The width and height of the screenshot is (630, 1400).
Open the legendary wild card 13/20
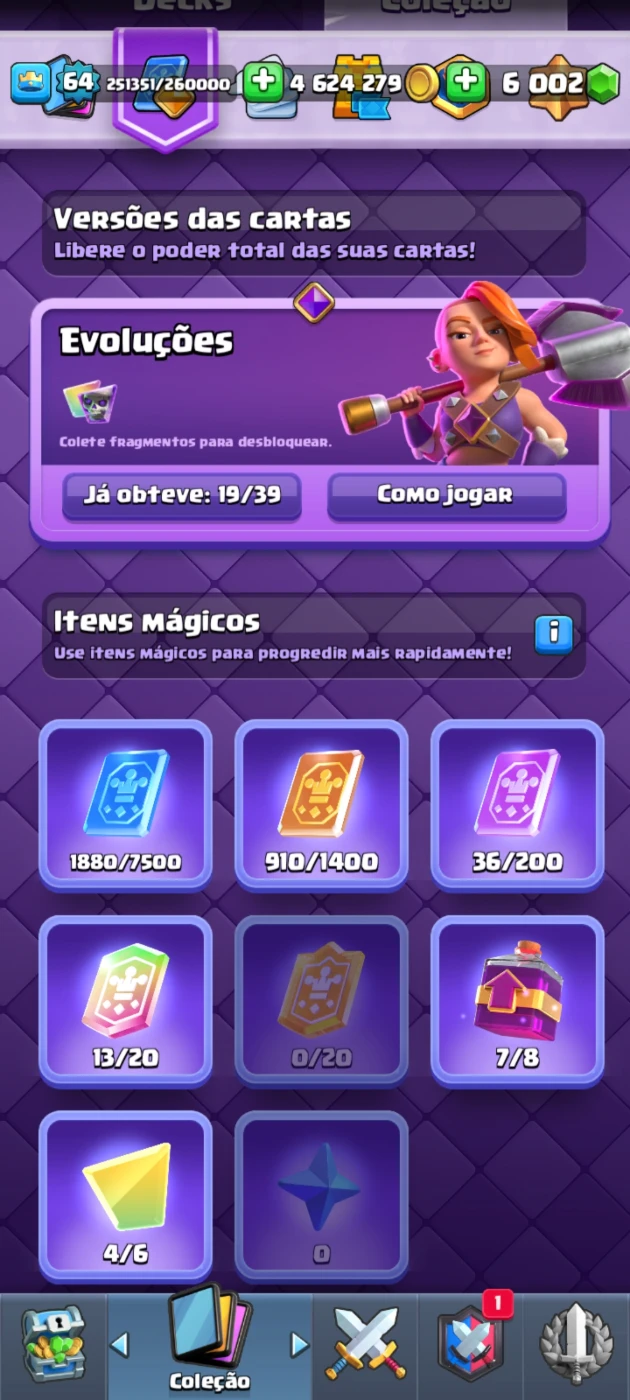pyautogui.click(x=125, y=999)
